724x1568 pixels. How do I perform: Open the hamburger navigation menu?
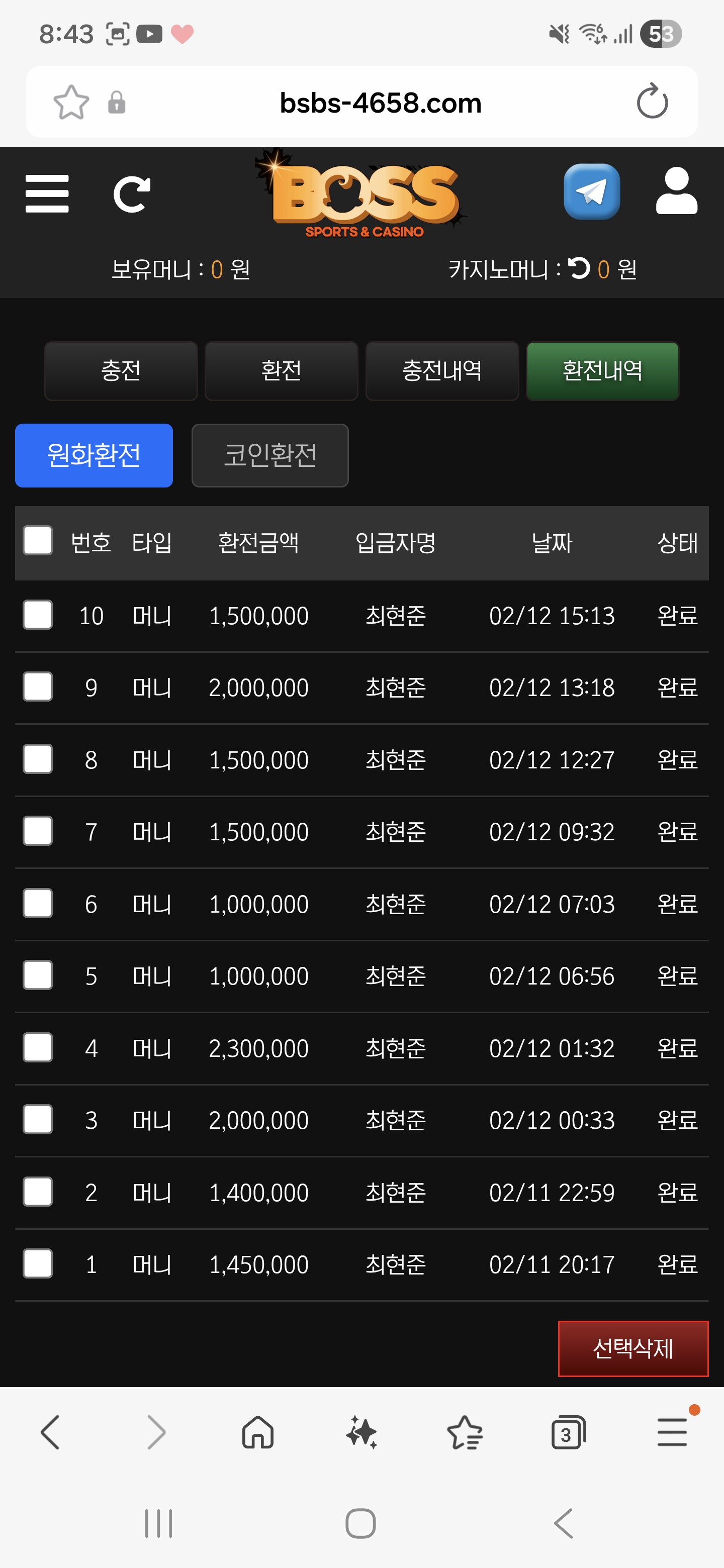pos(46,193)
